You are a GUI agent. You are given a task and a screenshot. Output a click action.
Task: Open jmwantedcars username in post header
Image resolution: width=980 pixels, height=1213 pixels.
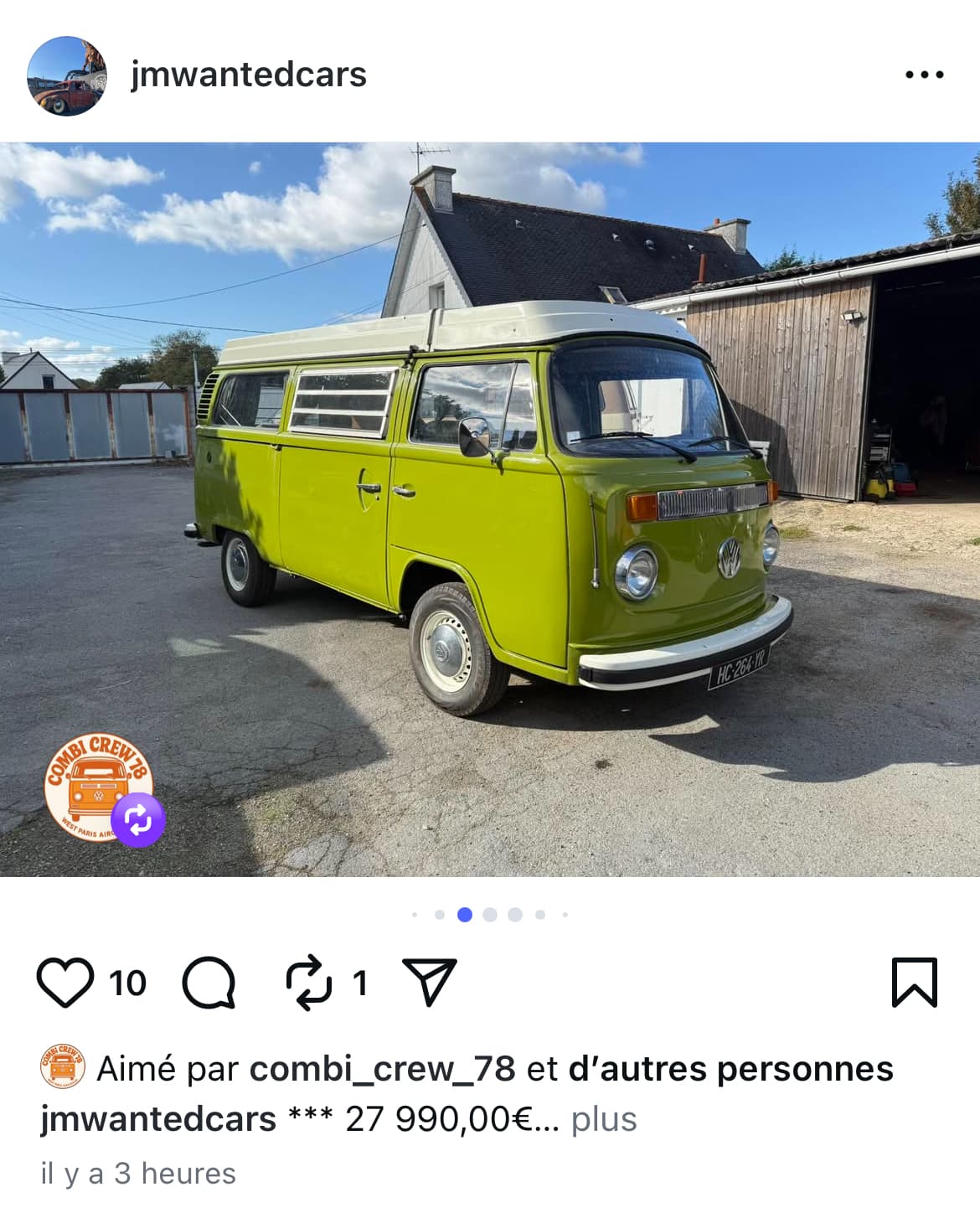pos(248,75)
